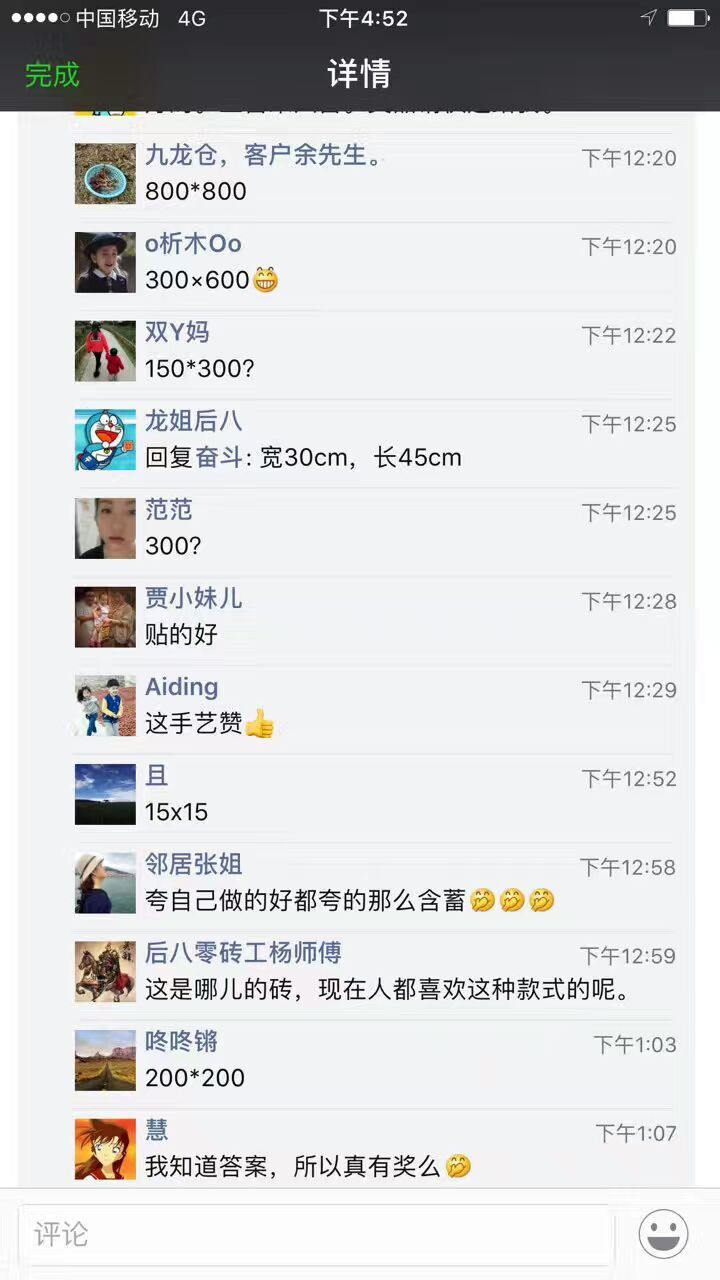Screen dimensions: 720x1280
Task: Open 龙姐后八's Doraemon avatar
Action: tap(105, 439)
